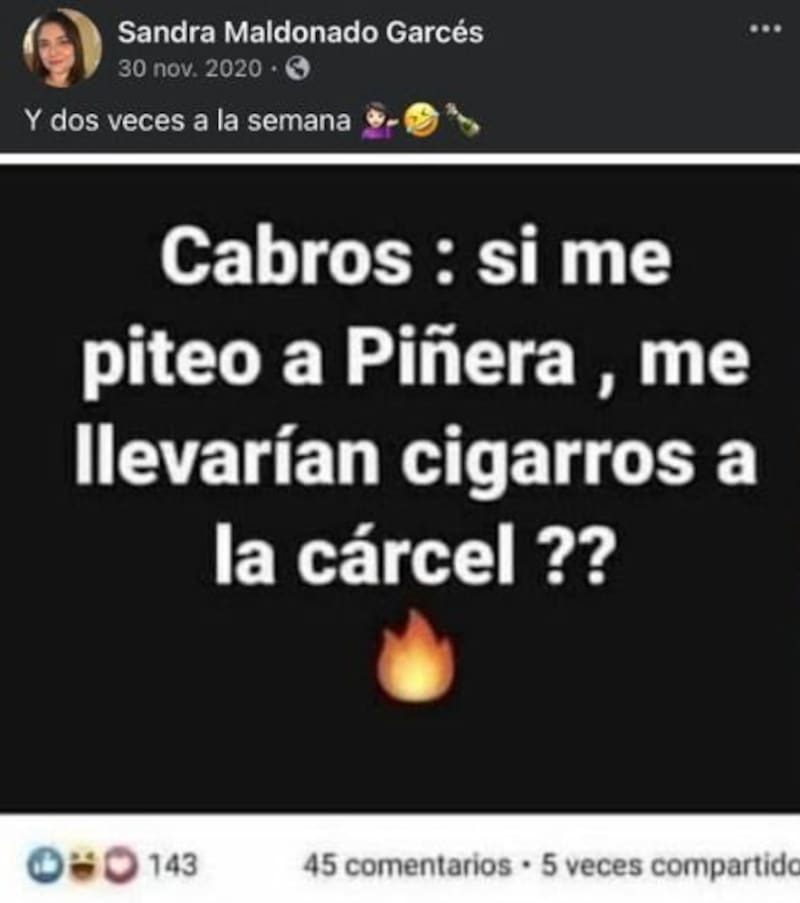Open the post's three-dot overflow menu
Viewport: 800px width, 903px height.
tap(765, 29)
